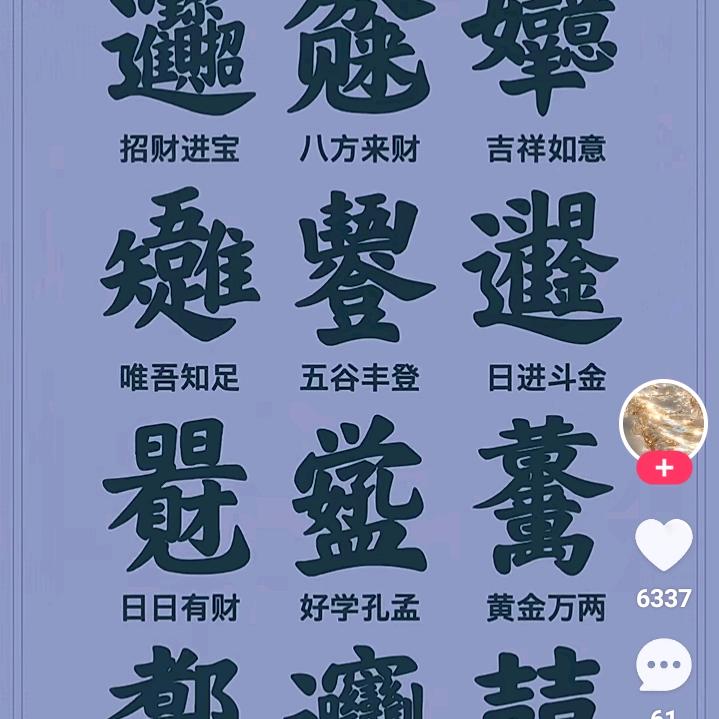Like this video with the heart
Image resolution: width=719 pixels, height=719 pixels.
[664, 545]
